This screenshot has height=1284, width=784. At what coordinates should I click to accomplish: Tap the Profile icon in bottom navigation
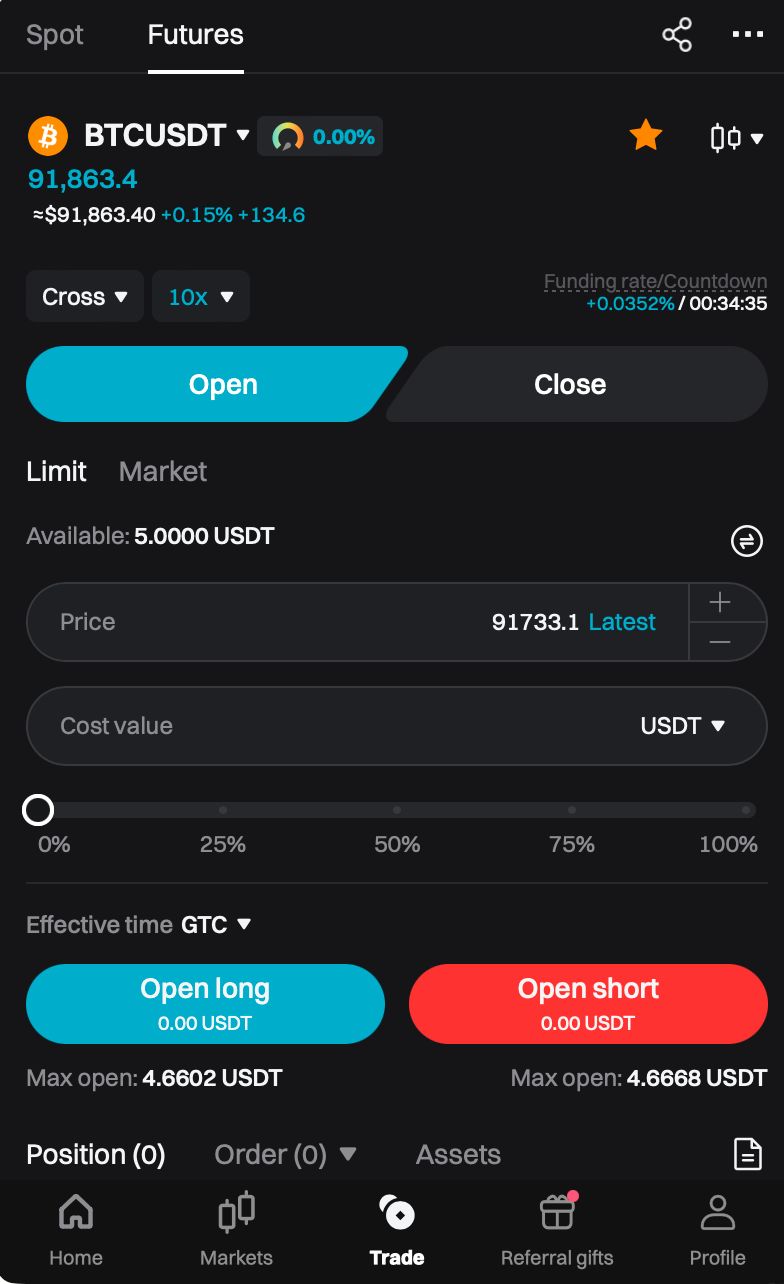click(717, 1211)
